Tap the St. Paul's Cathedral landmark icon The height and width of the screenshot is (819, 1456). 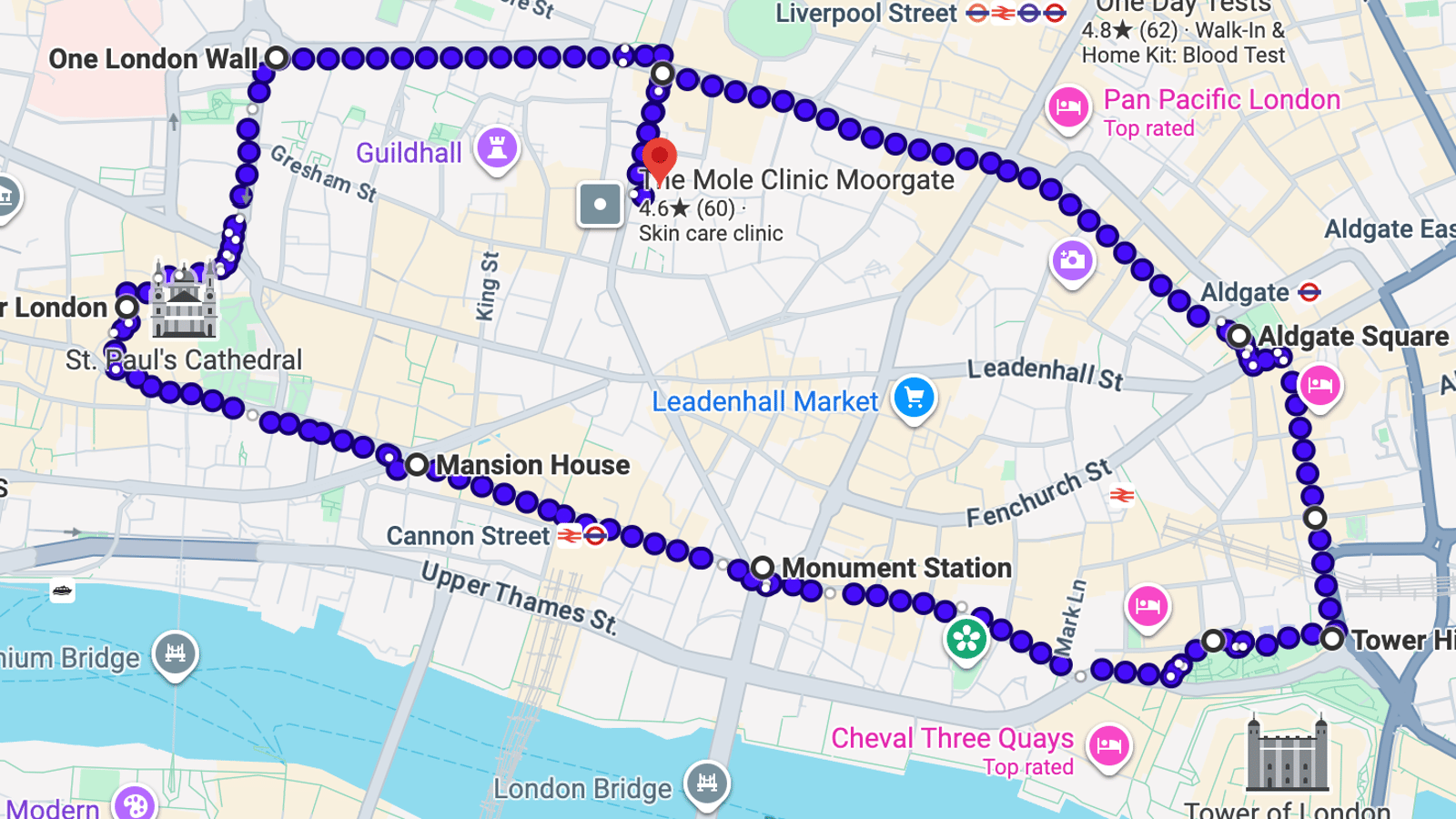tap(184, 299)
